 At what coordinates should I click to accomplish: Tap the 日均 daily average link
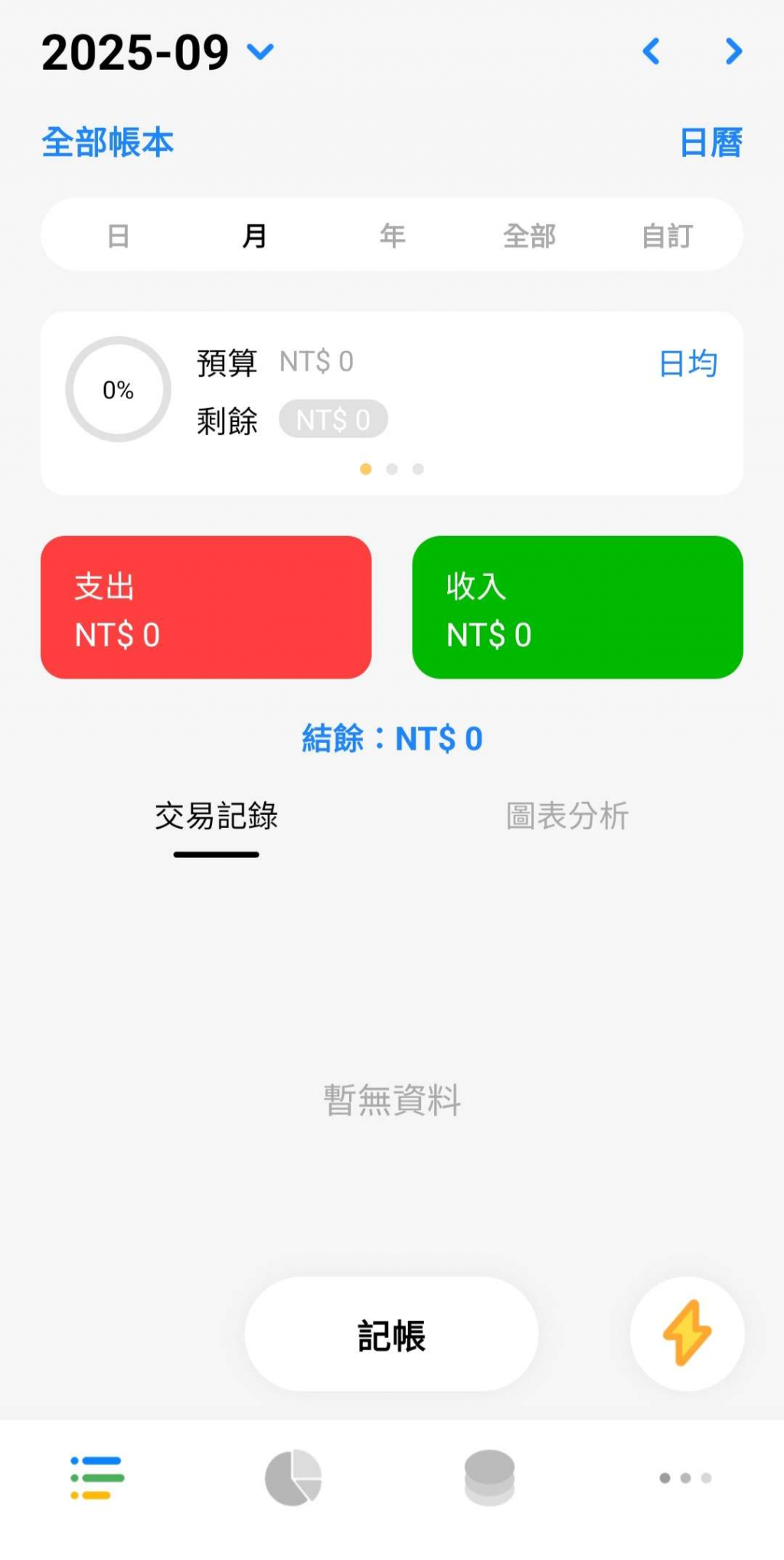[687, 363]
